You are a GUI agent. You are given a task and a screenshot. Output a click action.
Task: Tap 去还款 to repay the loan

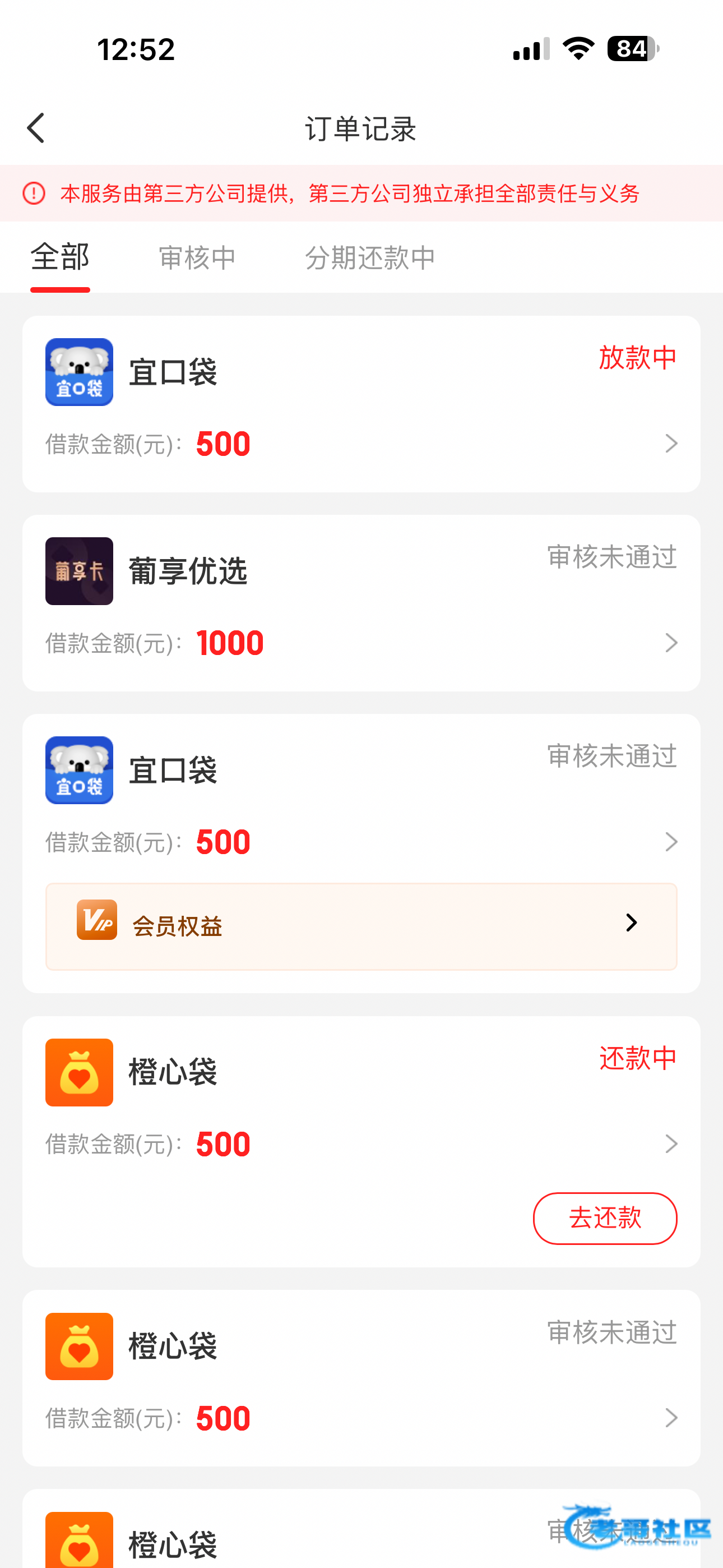click(604, 1218)
